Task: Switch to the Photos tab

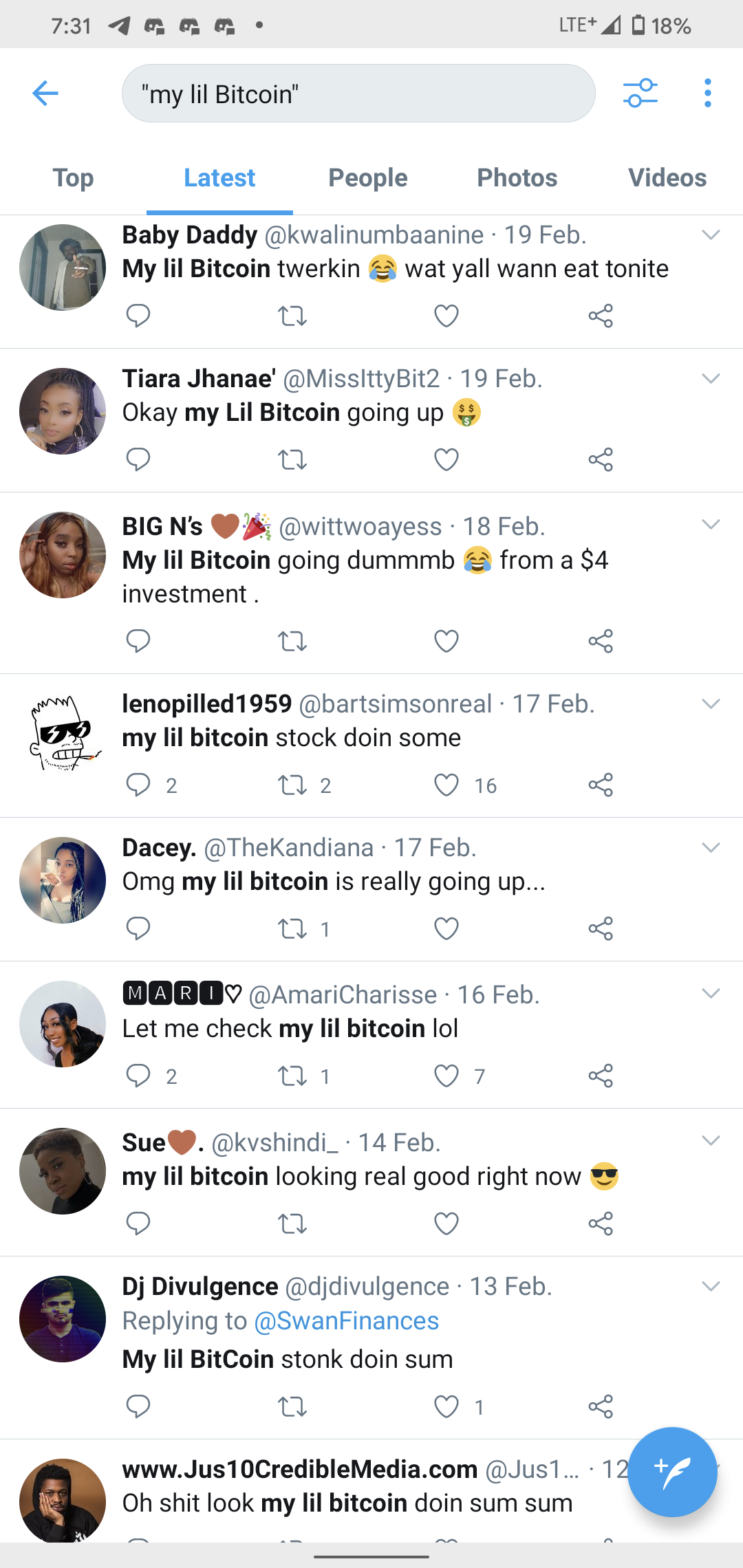Action: [517, 178]
